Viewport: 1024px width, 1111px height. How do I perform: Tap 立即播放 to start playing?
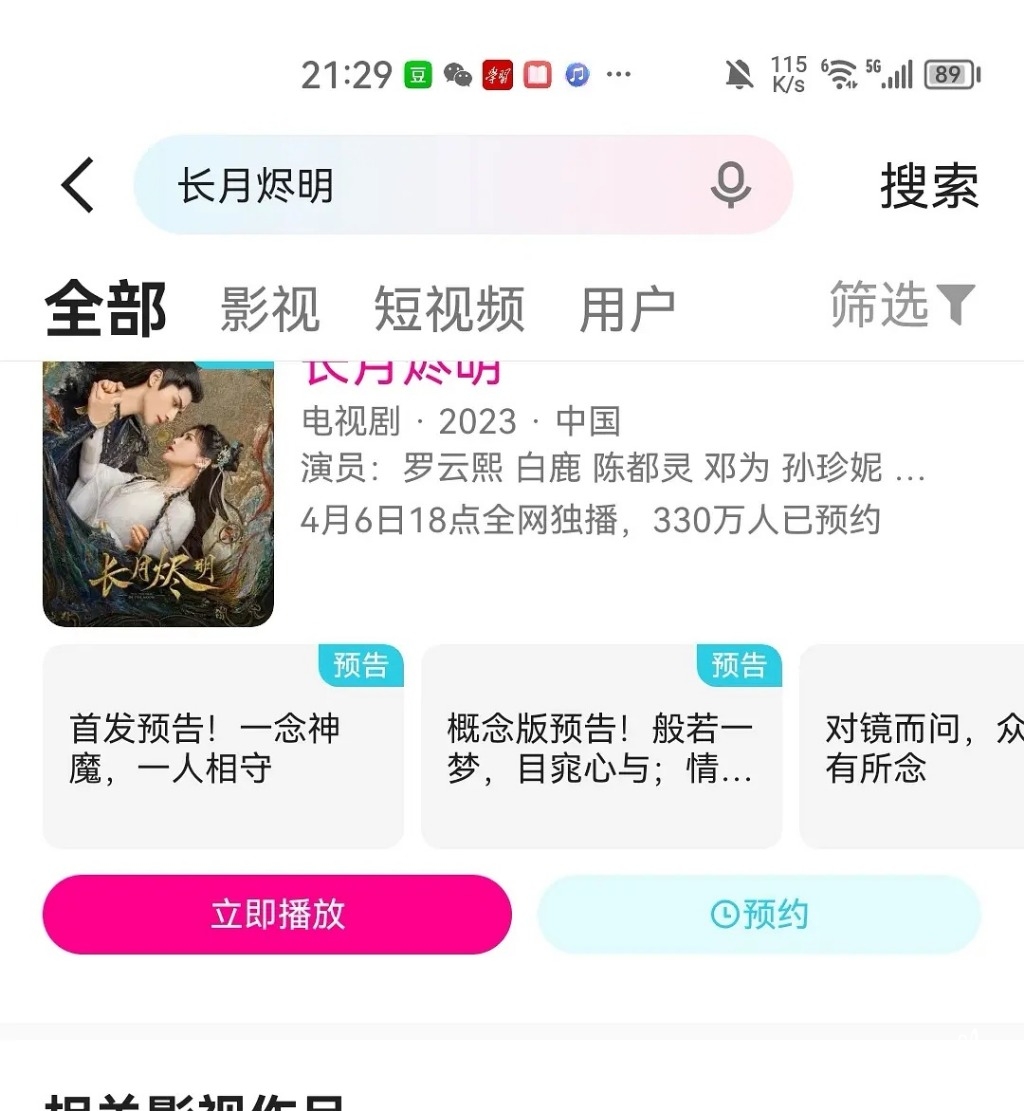coord(277,914)
